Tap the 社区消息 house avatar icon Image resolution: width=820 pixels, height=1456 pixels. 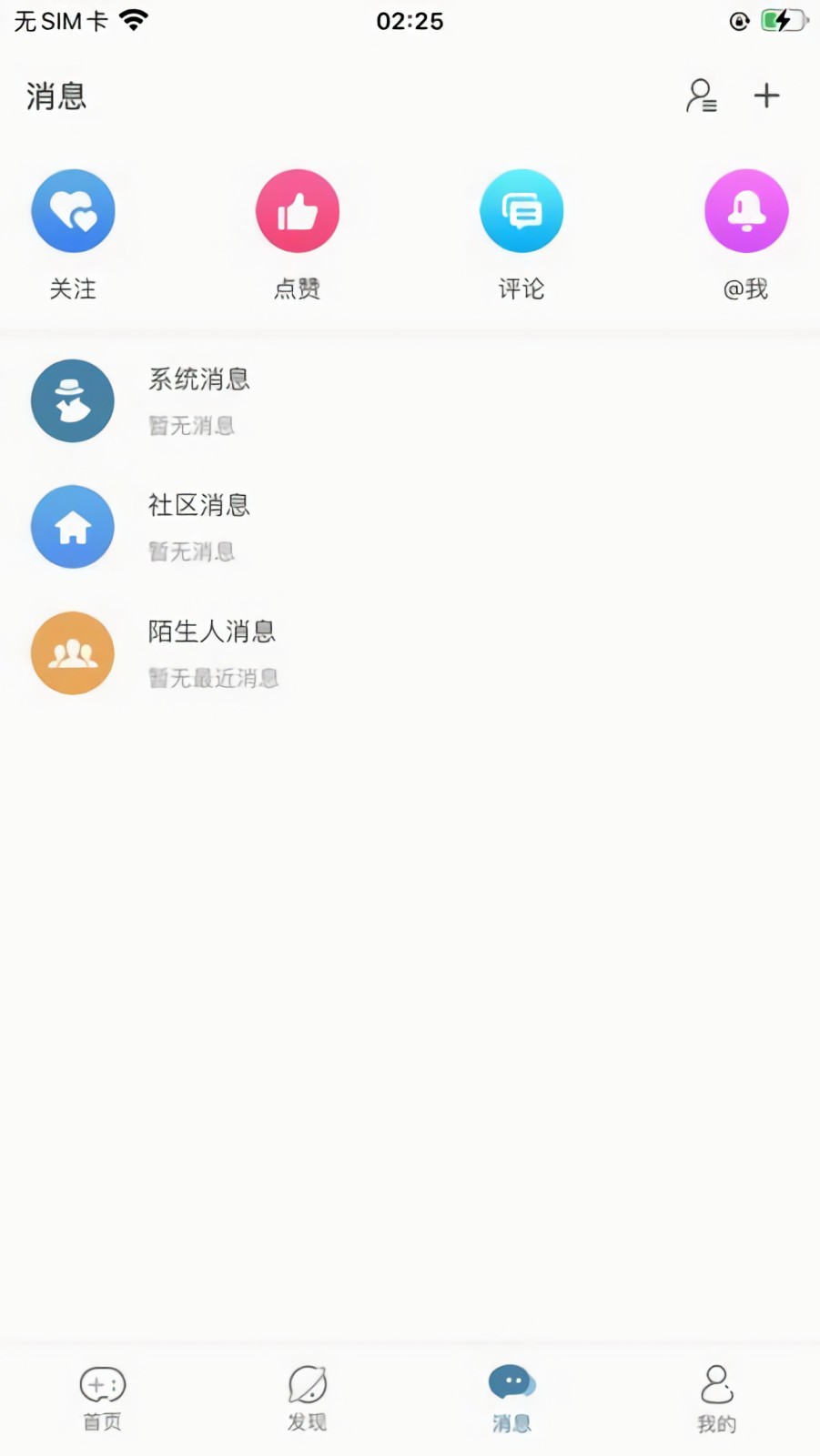click(x=72, y=526)
